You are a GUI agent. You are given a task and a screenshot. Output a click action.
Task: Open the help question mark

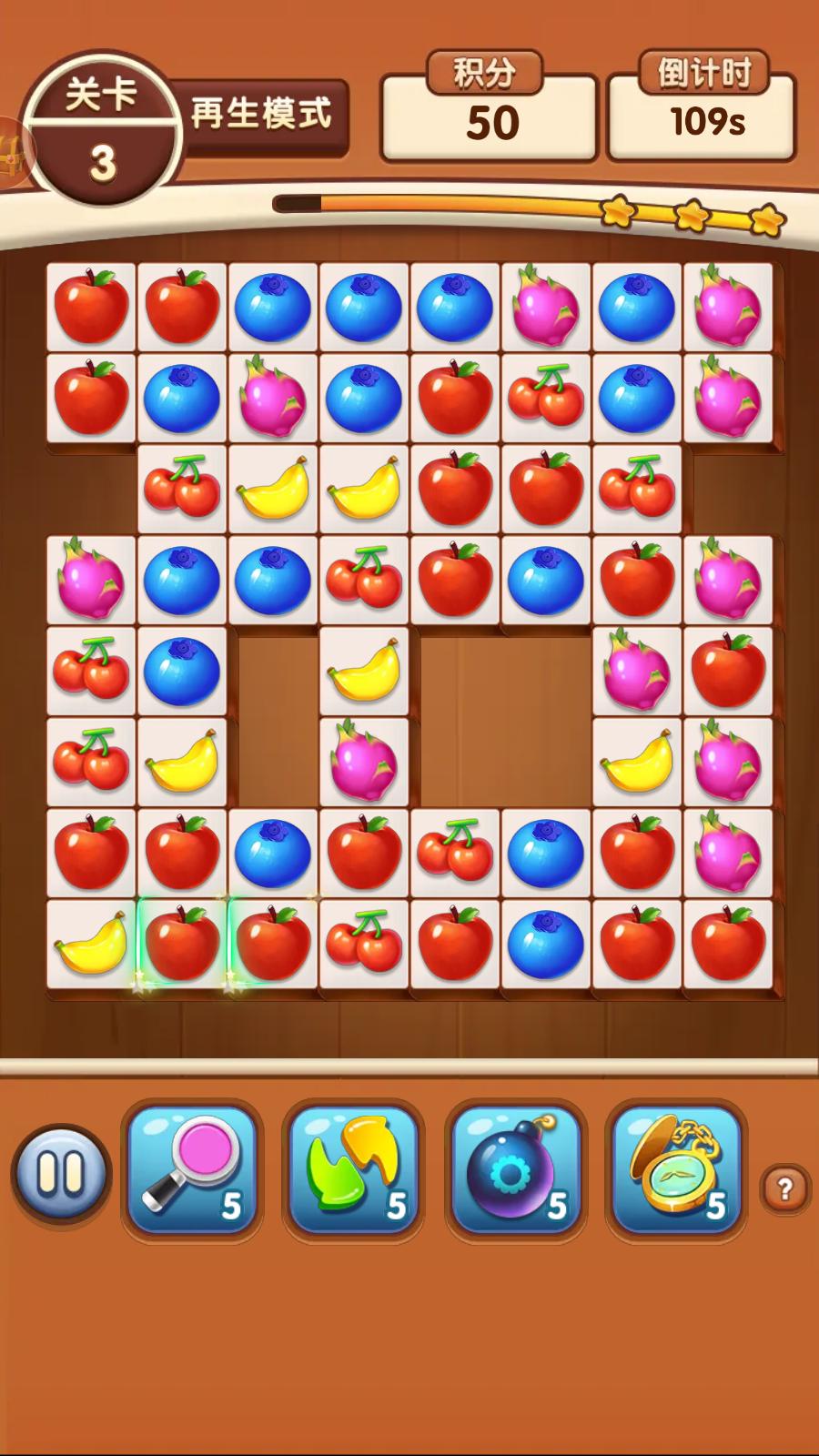point(784,1188)
